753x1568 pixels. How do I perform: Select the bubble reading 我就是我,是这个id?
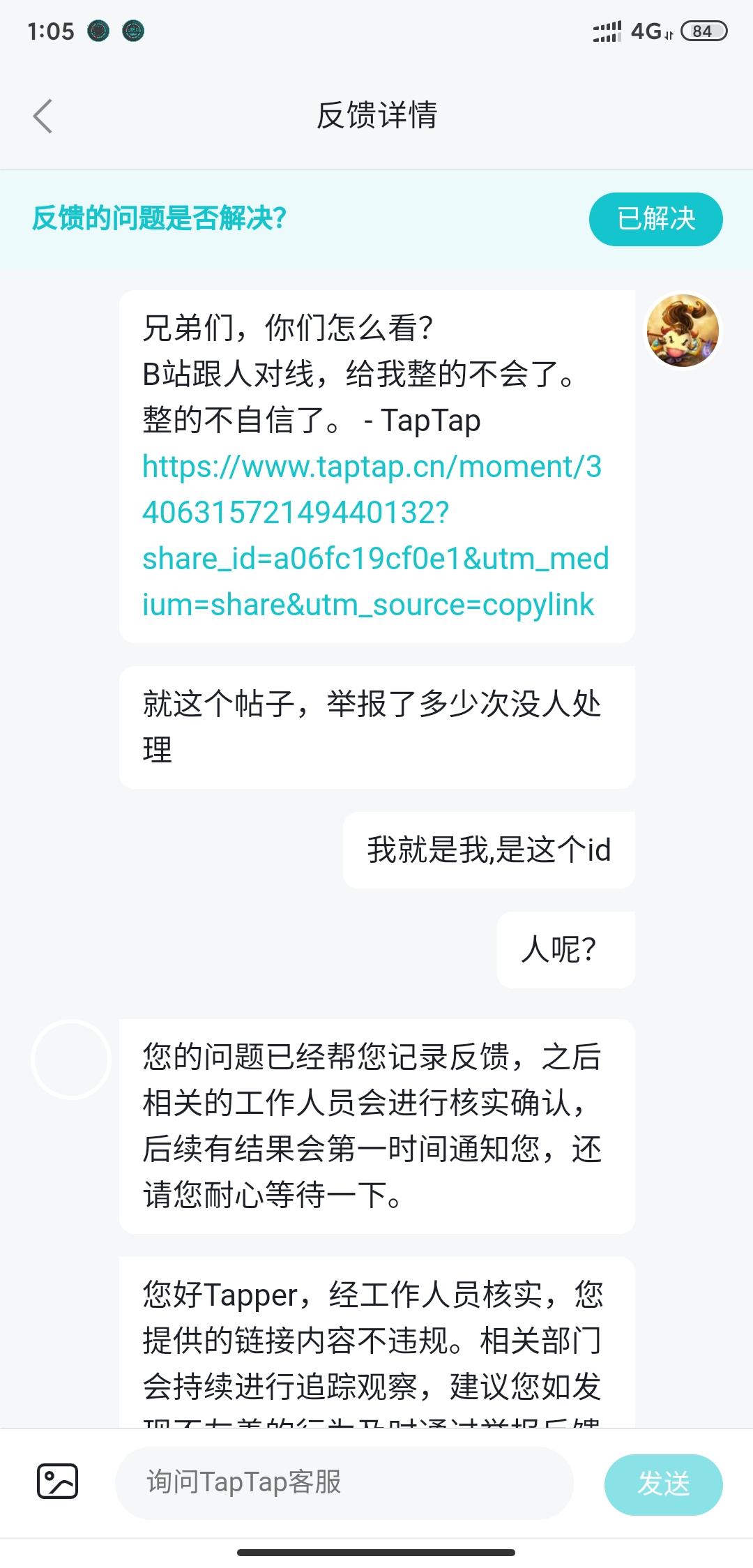(488, 850)
